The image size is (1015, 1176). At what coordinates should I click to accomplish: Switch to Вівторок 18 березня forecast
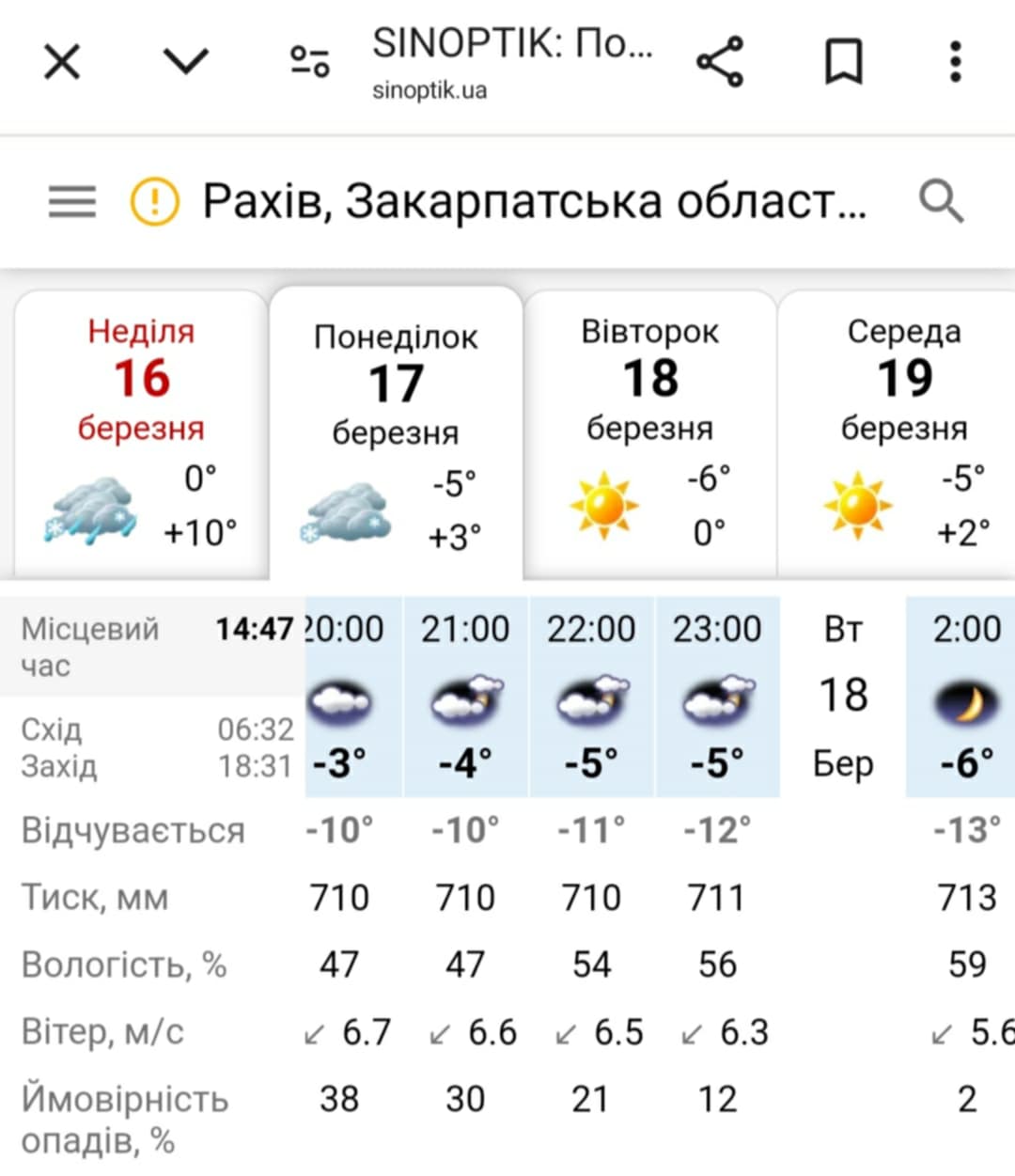coord(650,432)
